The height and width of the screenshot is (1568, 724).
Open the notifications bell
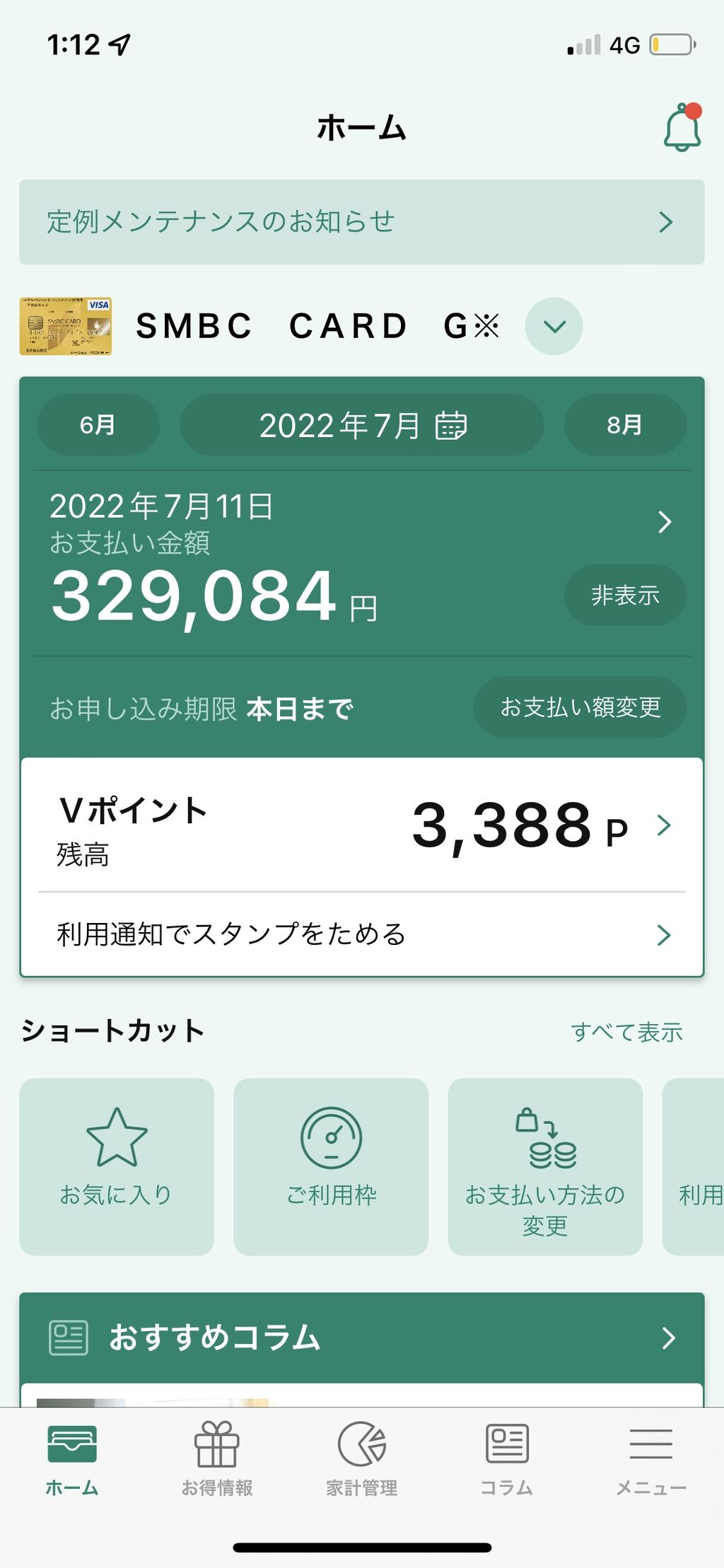tap(682, 128)
